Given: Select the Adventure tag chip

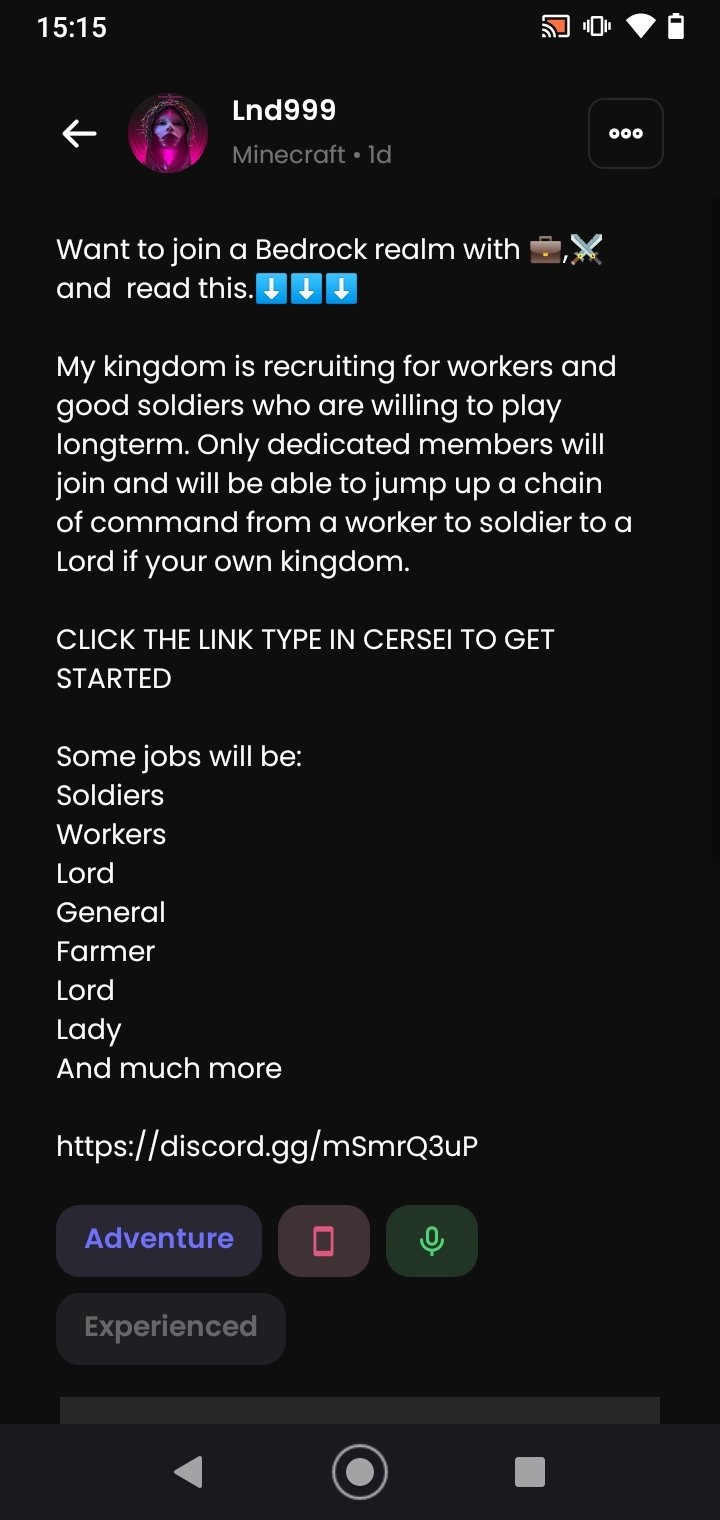Looking at the screenshot, I should click(159, 1240).
